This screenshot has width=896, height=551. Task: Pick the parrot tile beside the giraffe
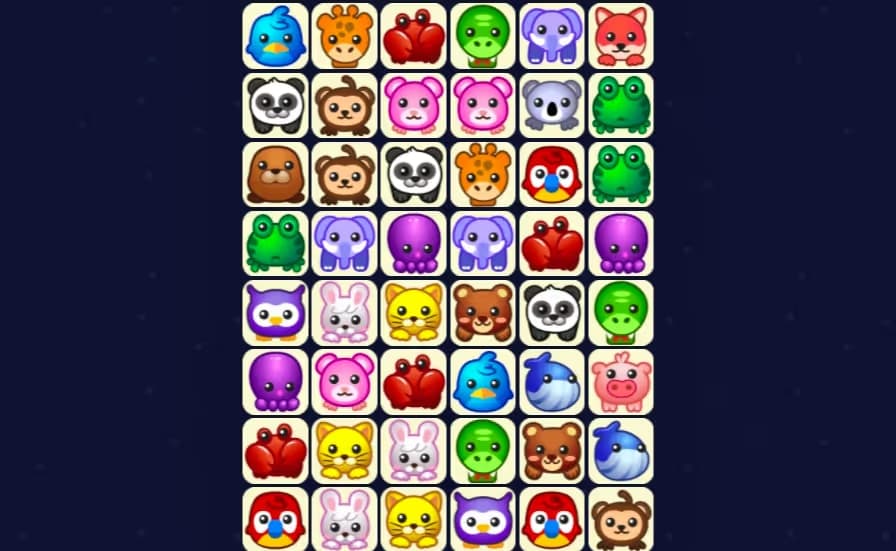pos(552,174)
